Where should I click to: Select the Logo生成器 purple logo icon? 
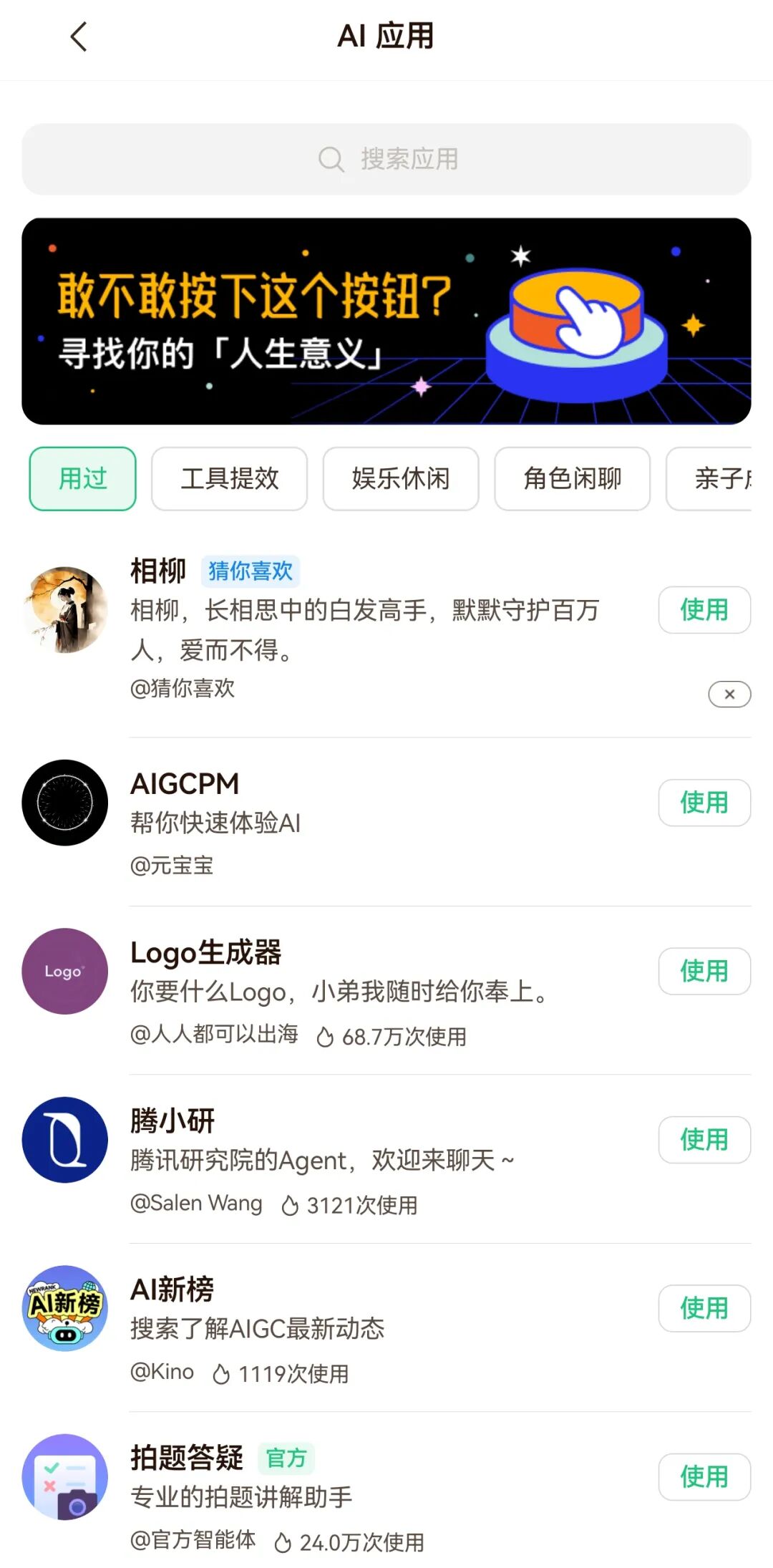[x=64, y=971]
